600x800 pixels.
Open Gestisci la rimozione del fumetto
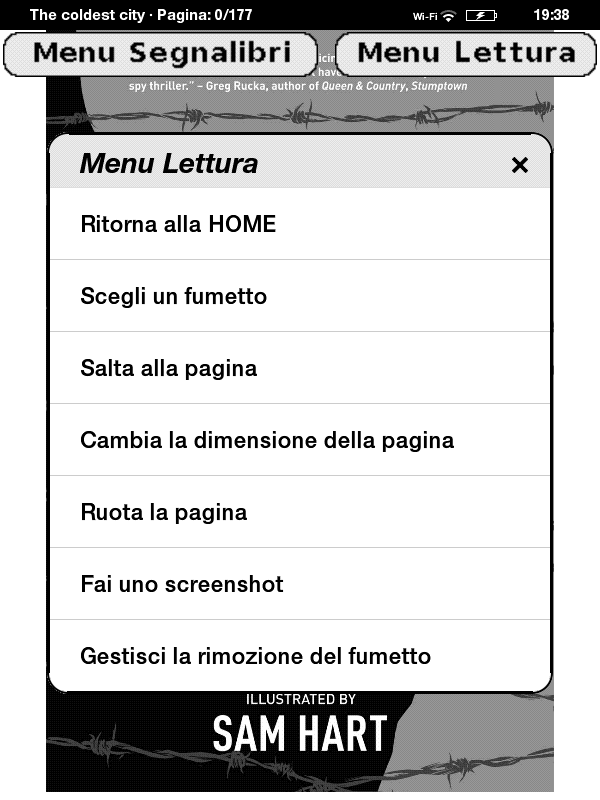300,656
